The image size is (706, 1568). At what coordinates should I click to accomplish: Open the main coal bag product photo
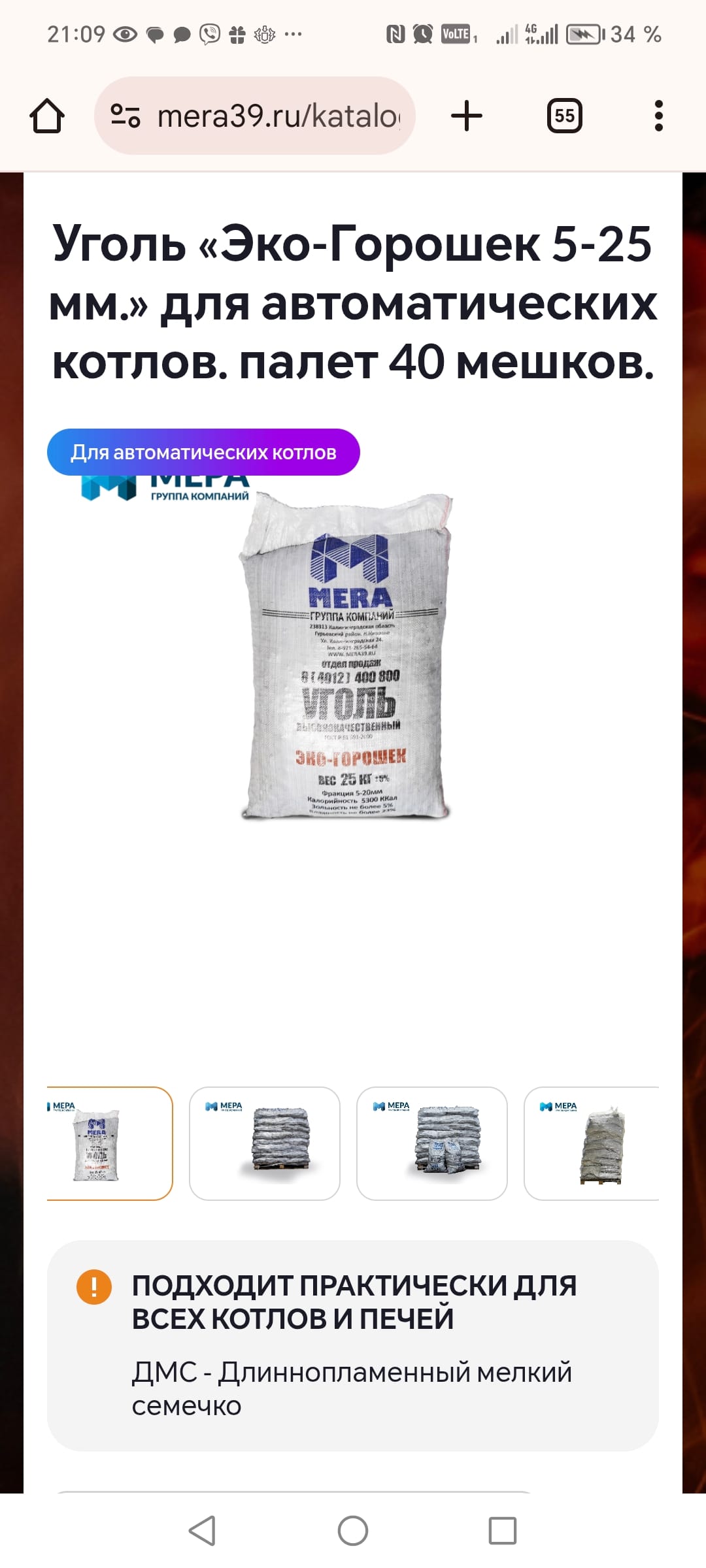(346, 657)
